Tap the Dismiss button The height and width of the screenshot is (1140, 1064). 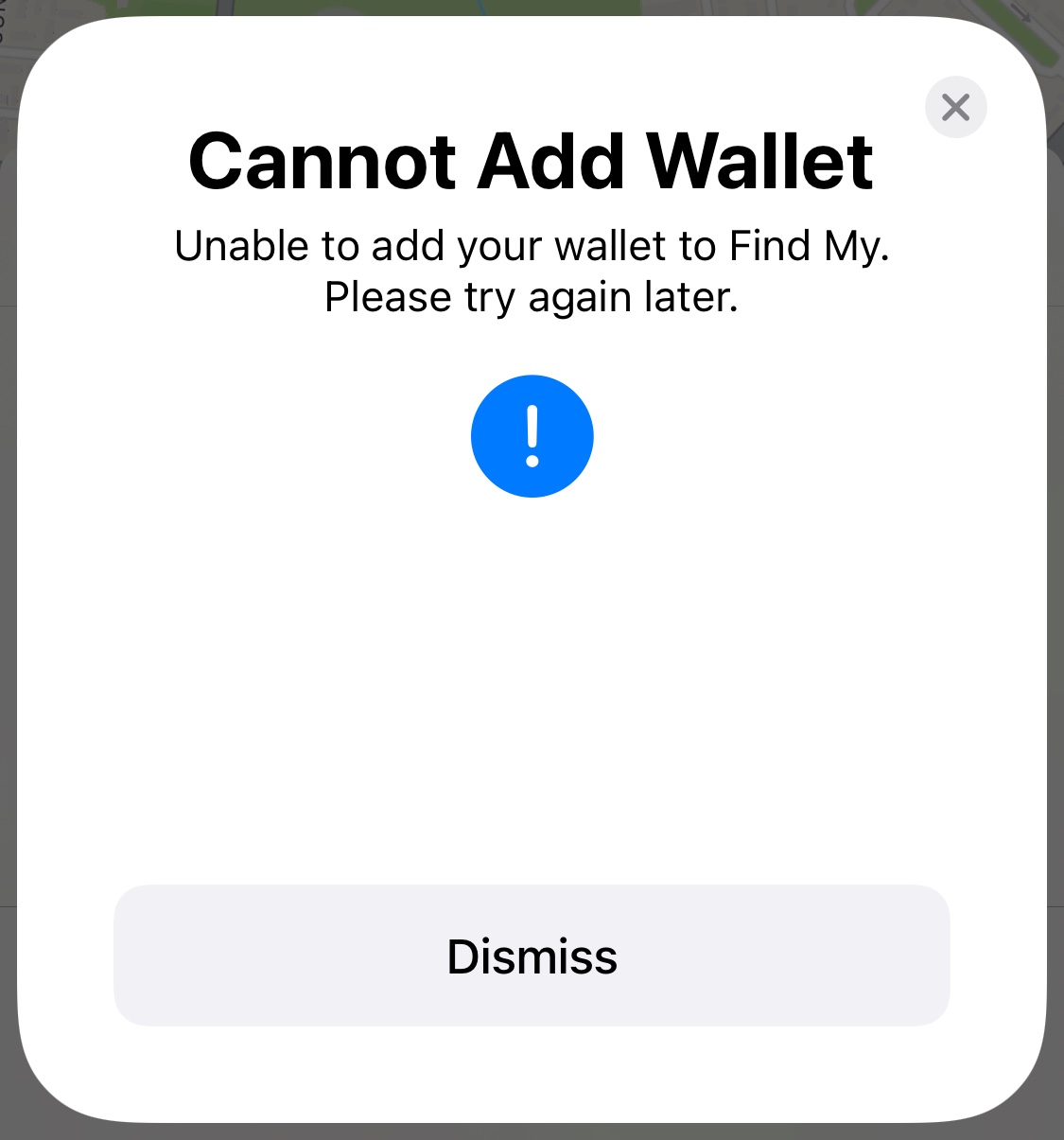pyautogui.click(x=532, y=956)
